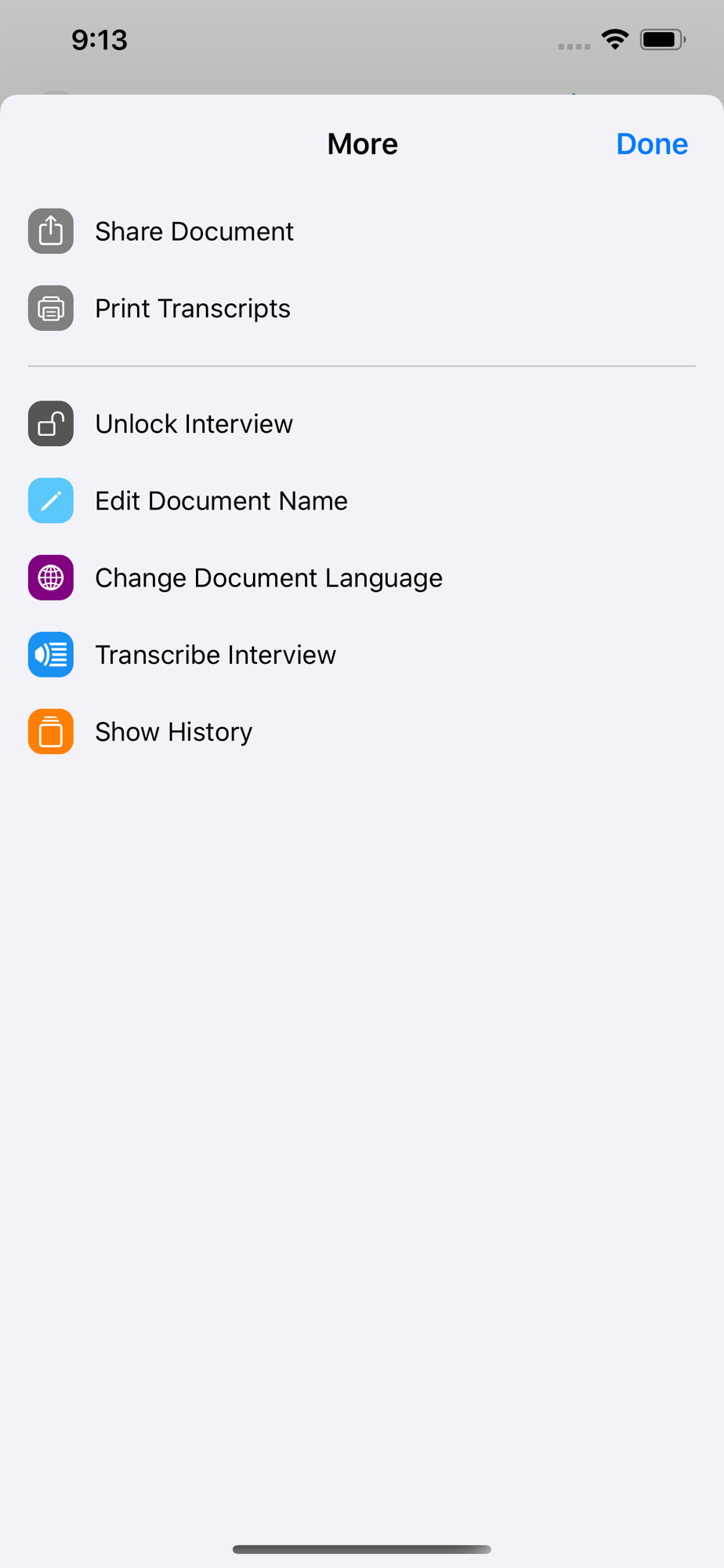Select Change Document Language
Screen dimensions: 724x1568
point(362,577)
